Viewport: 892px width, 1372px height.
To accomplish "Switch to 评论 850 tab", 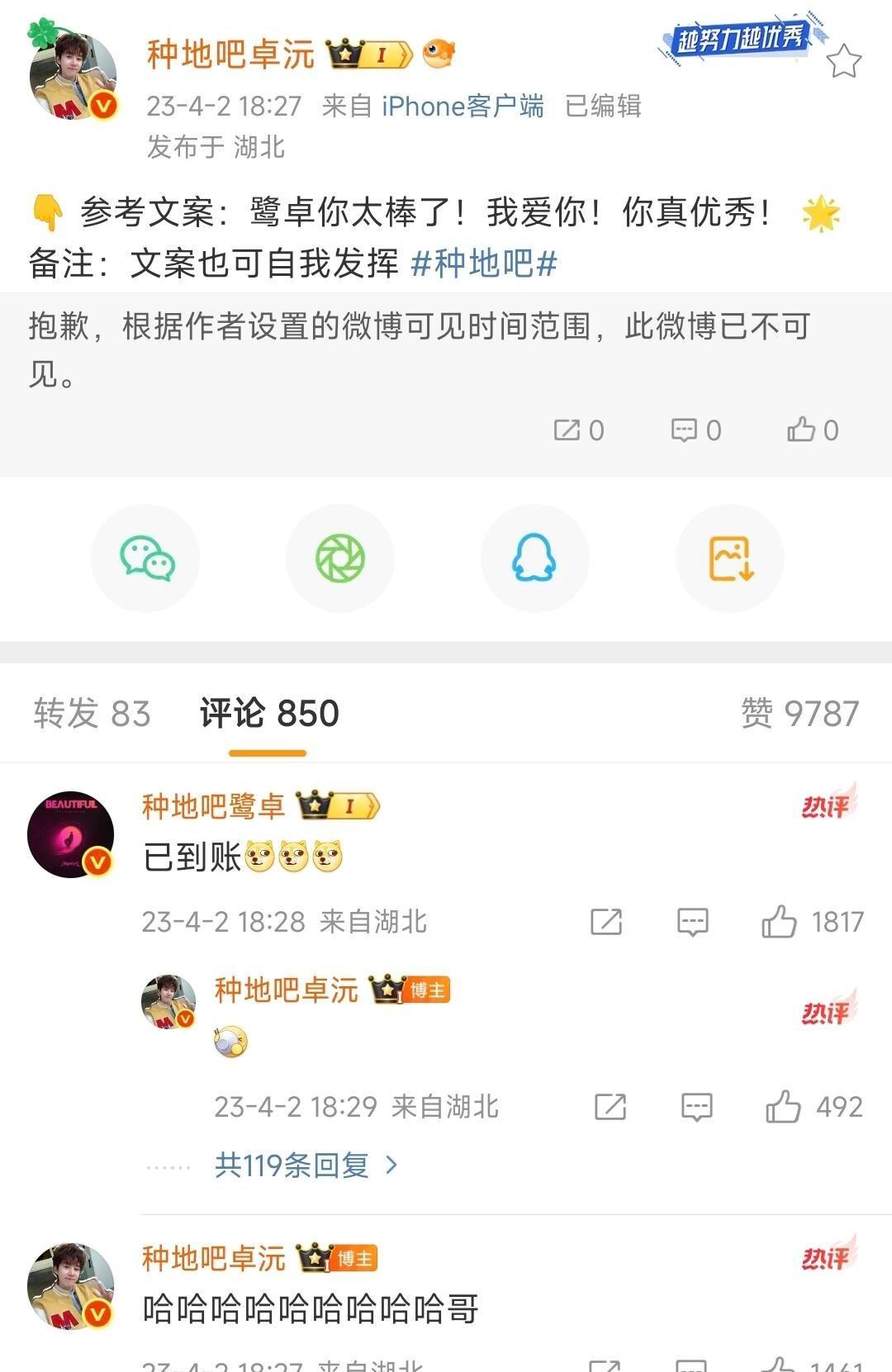I will coord(269,714).
